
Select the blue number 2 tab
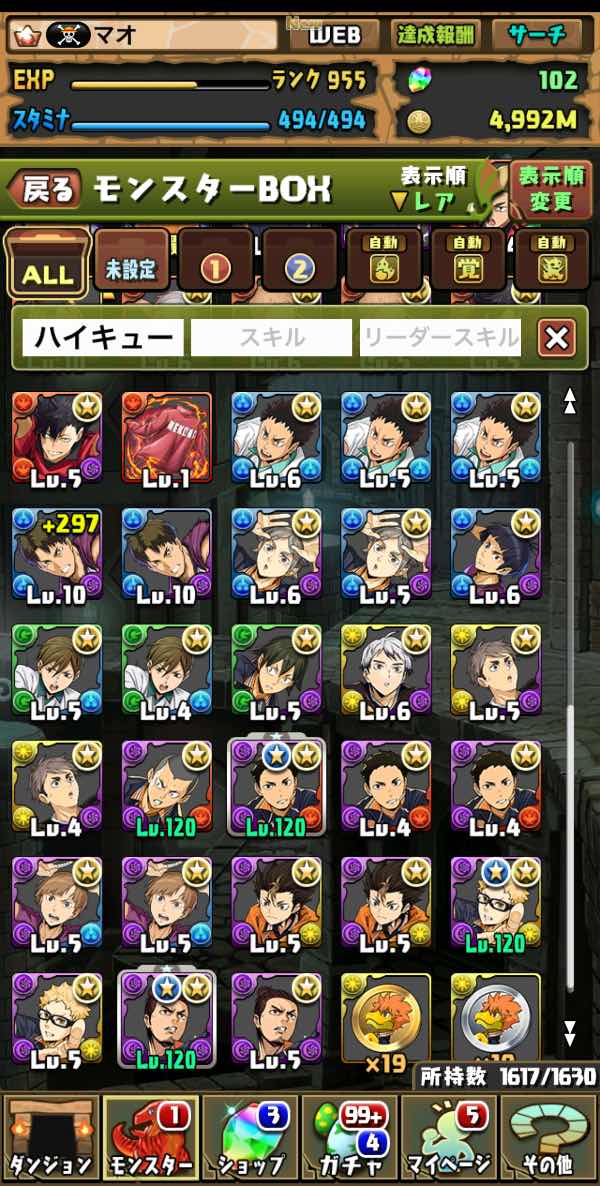[299, 264]
